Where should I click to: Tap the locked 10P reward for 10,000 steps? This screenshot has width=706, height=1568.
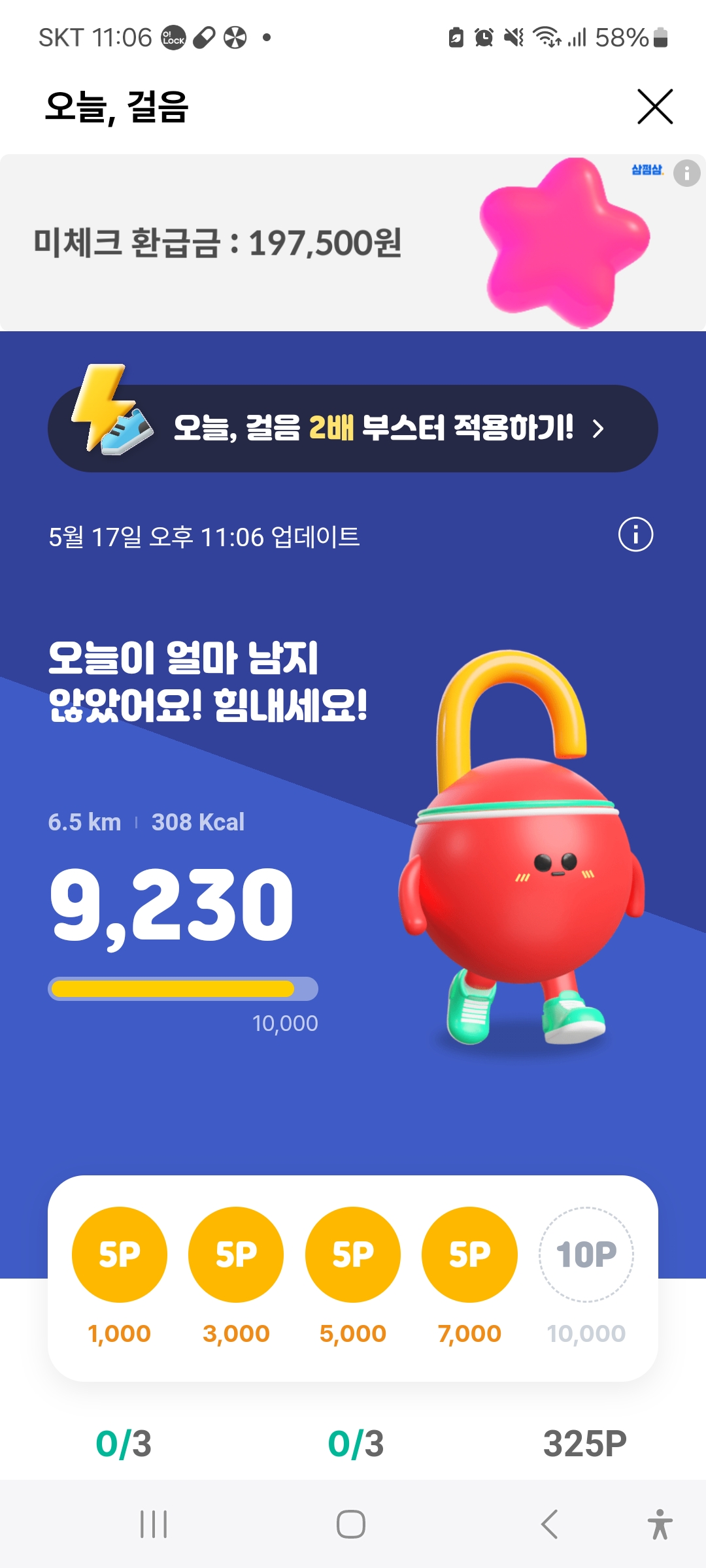pos(586,1254)
